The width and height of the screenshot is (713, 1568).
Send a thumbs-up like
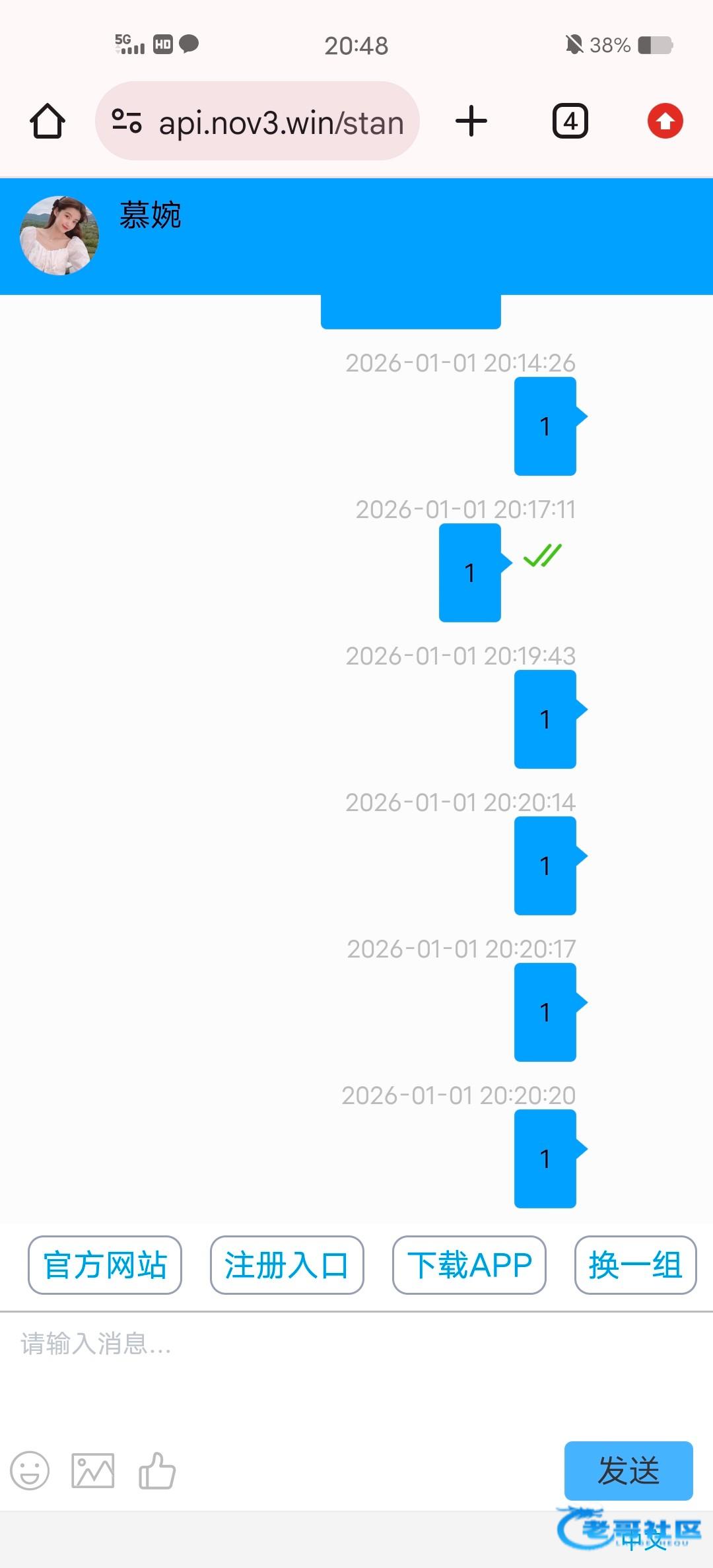(x=157, y=1471)
